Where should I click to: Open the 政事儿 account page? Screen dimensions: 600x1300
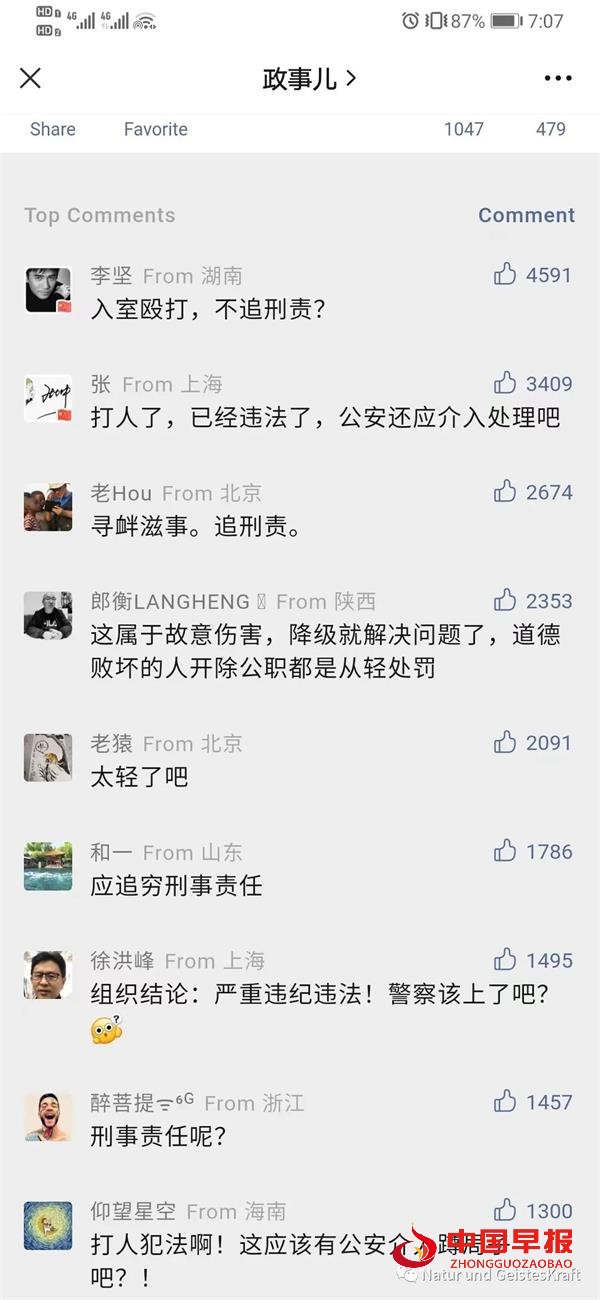tap(308, 79)
